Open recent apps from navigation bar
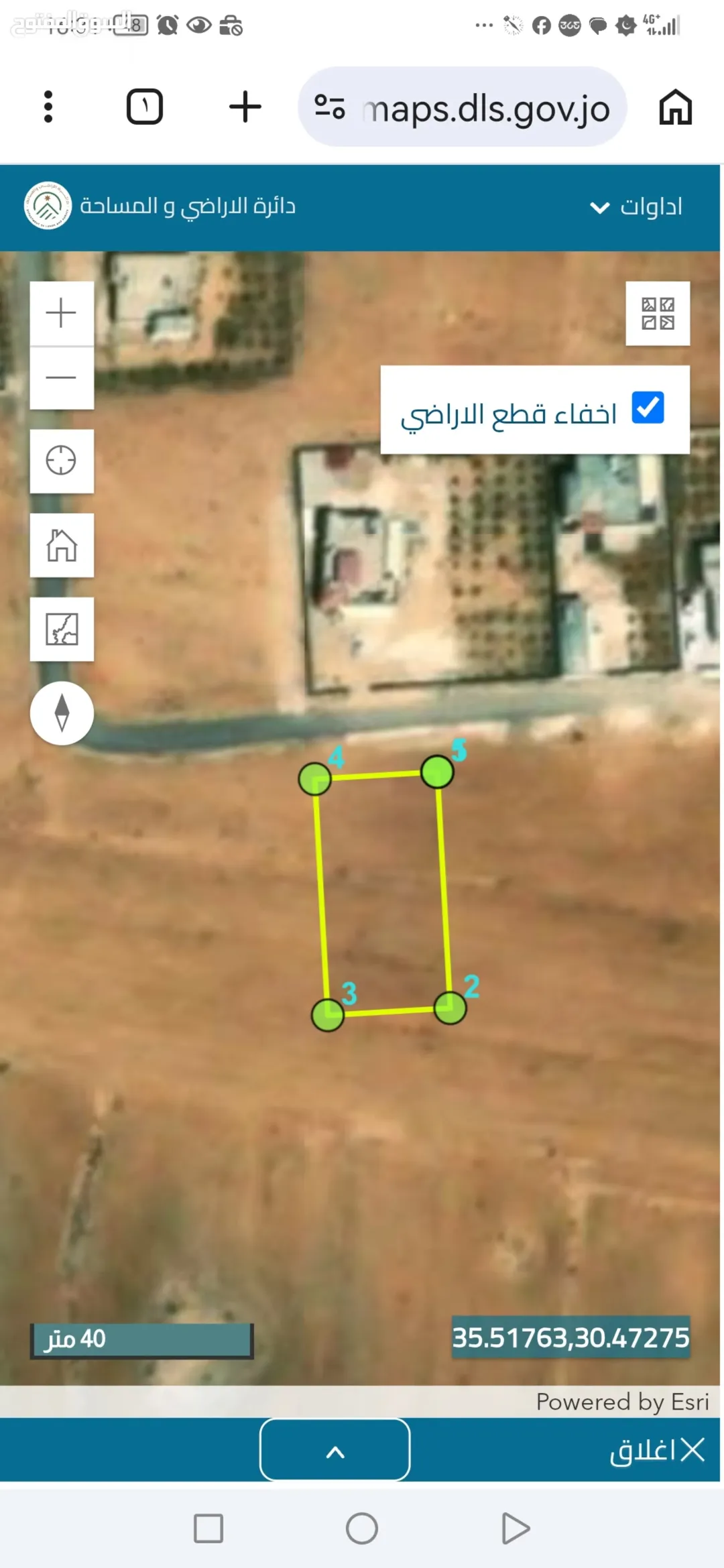The height and width of the screenshot is (1568, 724). 208,1528
